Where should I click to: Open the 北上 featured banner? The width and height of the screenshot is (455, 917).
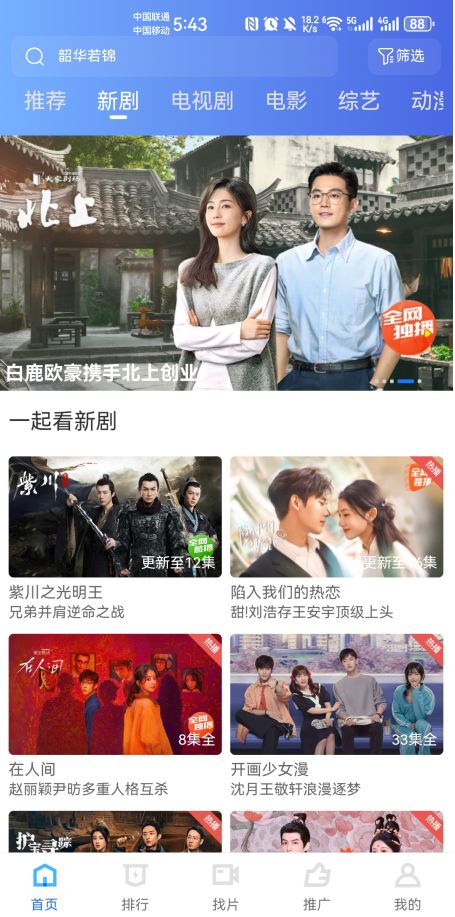pyautogui.click(x=226, y=263)
